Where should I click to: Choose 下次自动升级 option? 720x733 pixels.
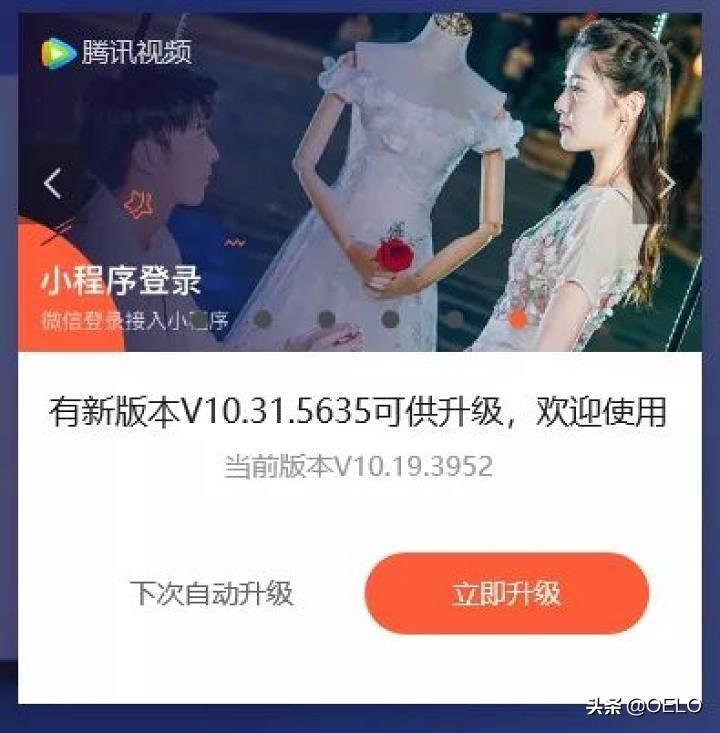click(211, 593)
